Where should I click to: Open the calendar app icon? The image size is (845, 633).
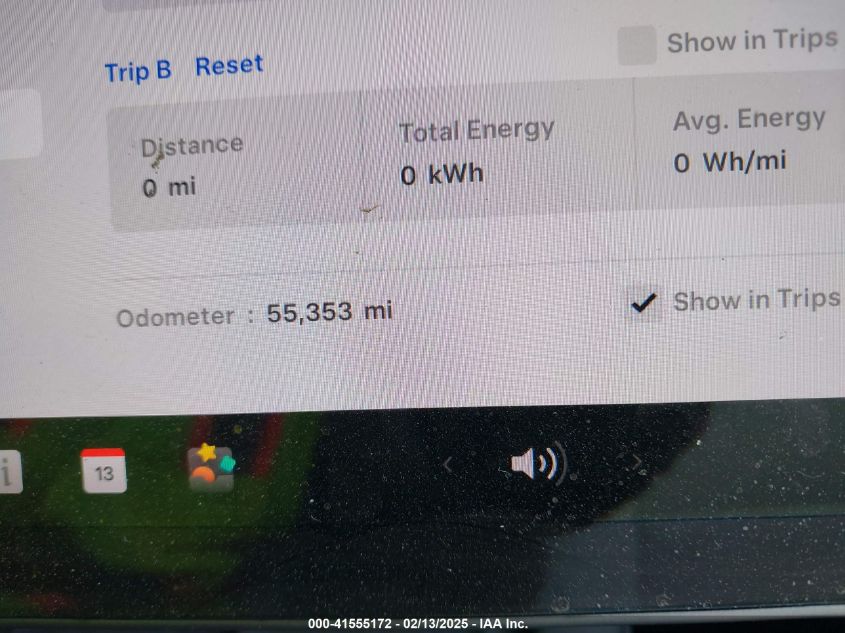click(104, 470)
